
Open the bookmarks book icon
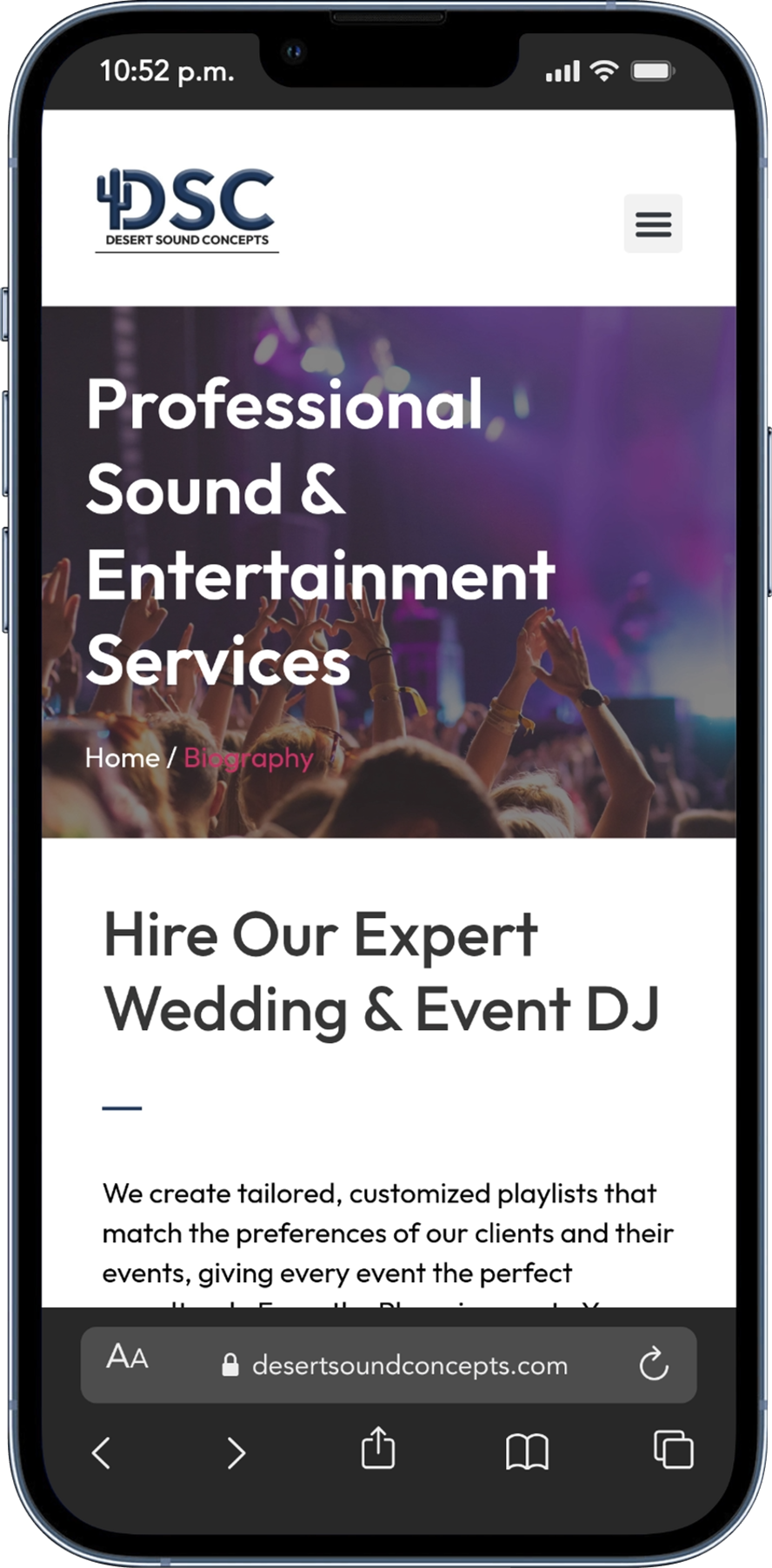[527, 1452]
